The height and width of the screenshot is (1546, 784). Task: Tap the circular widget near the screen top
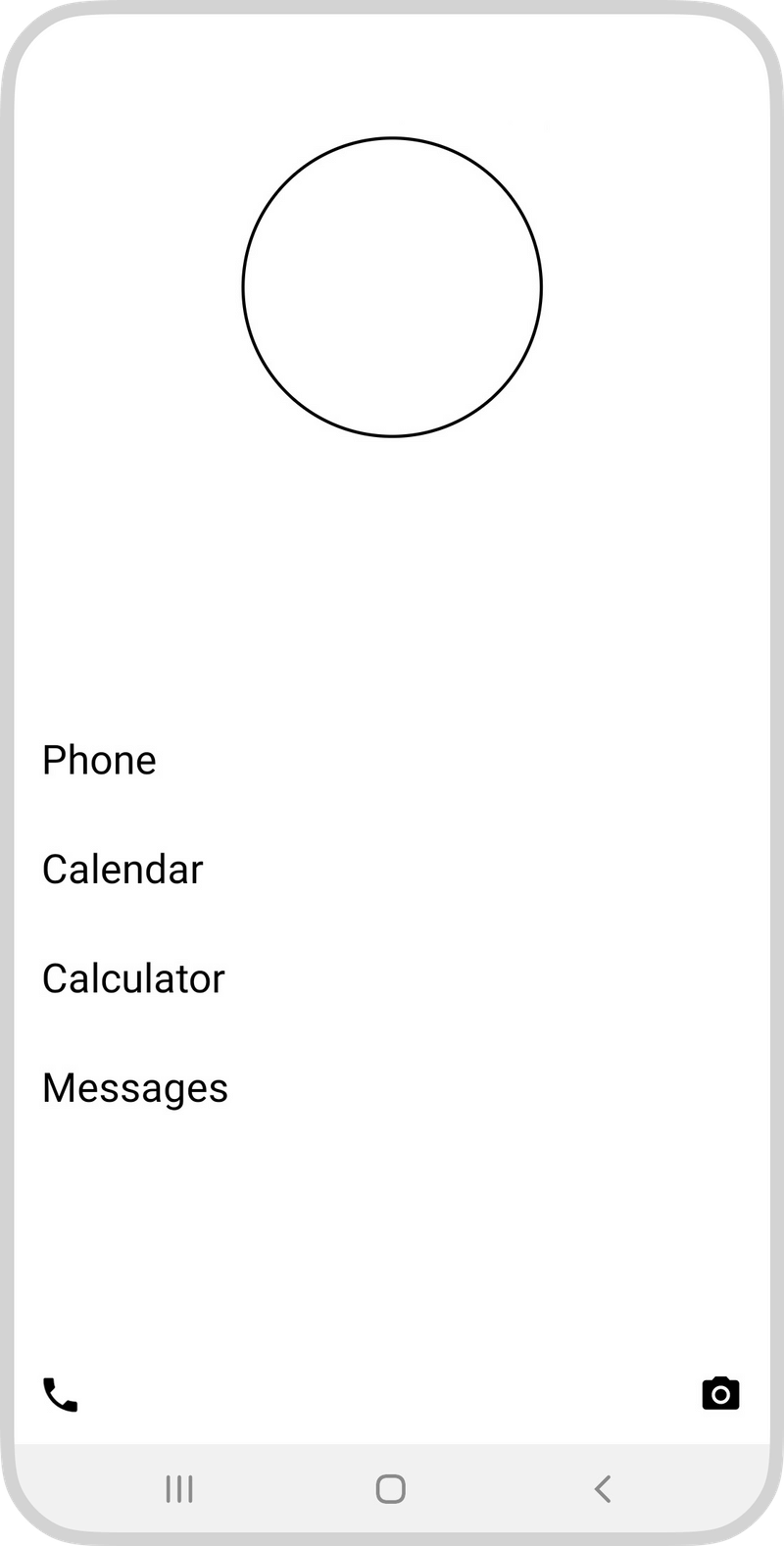click(392, 286)
